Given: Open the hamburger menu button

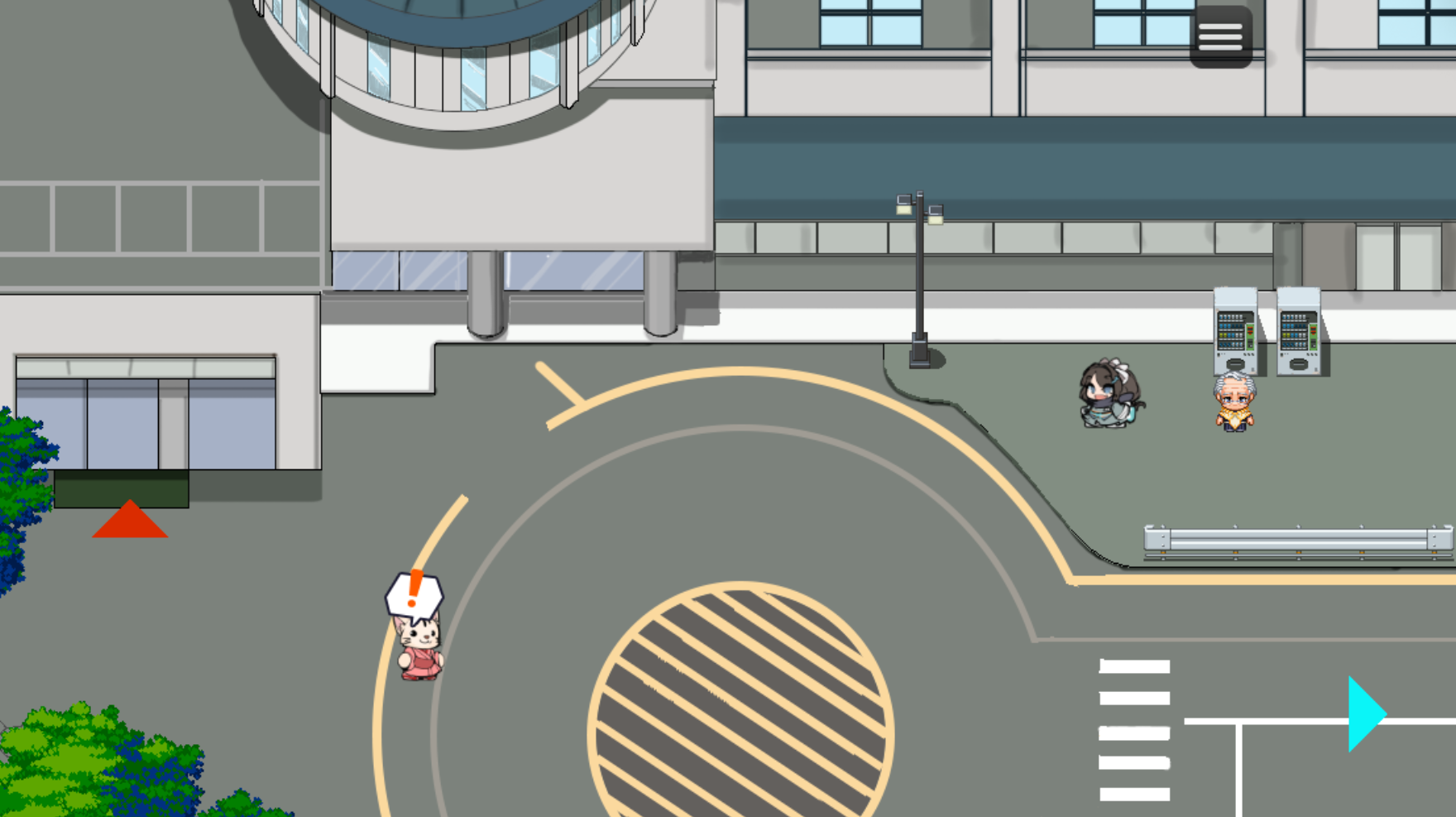Looking at the screenshot, I should point(1220,36).
